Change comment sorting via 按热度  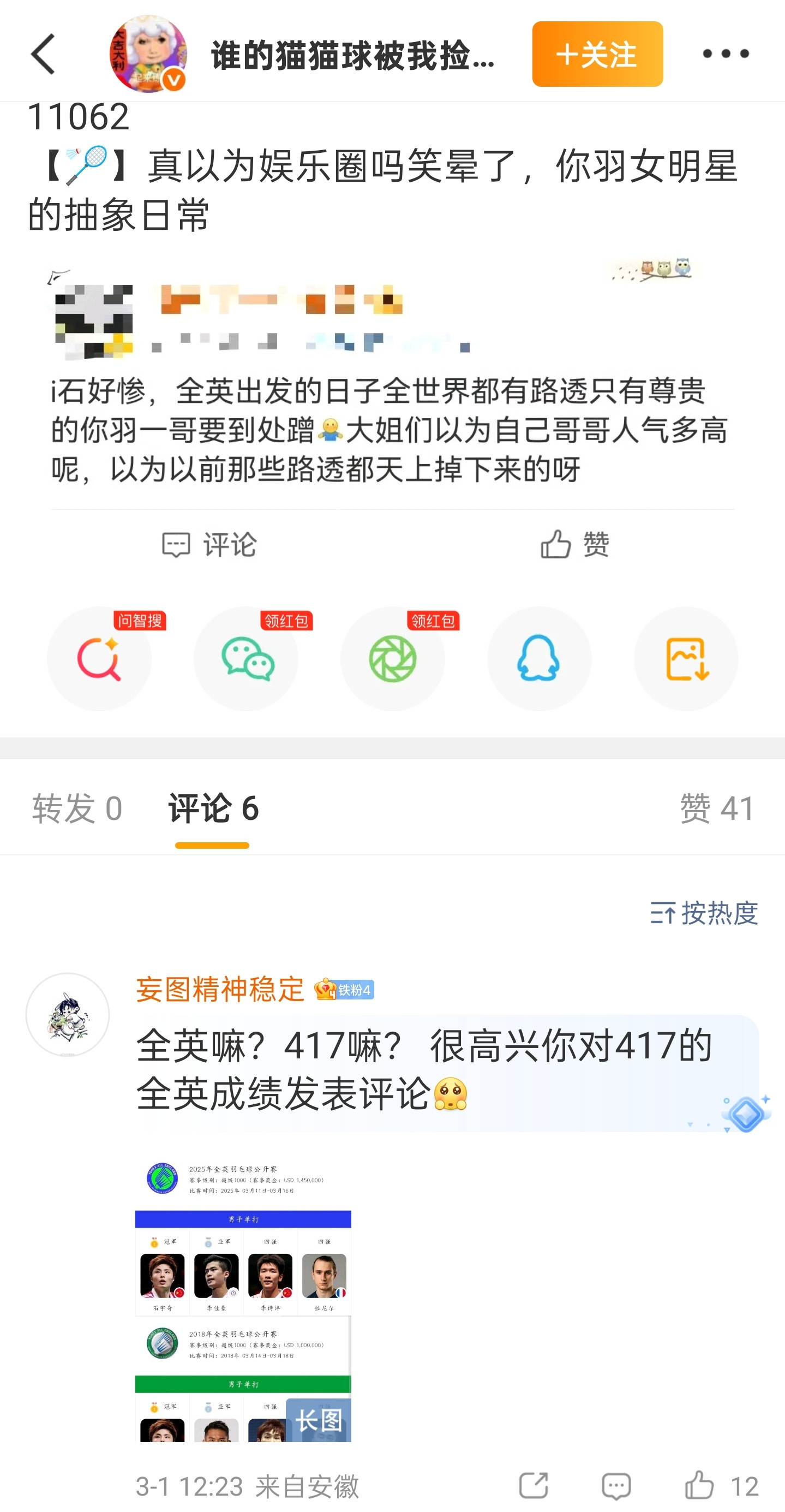[704, 913]
